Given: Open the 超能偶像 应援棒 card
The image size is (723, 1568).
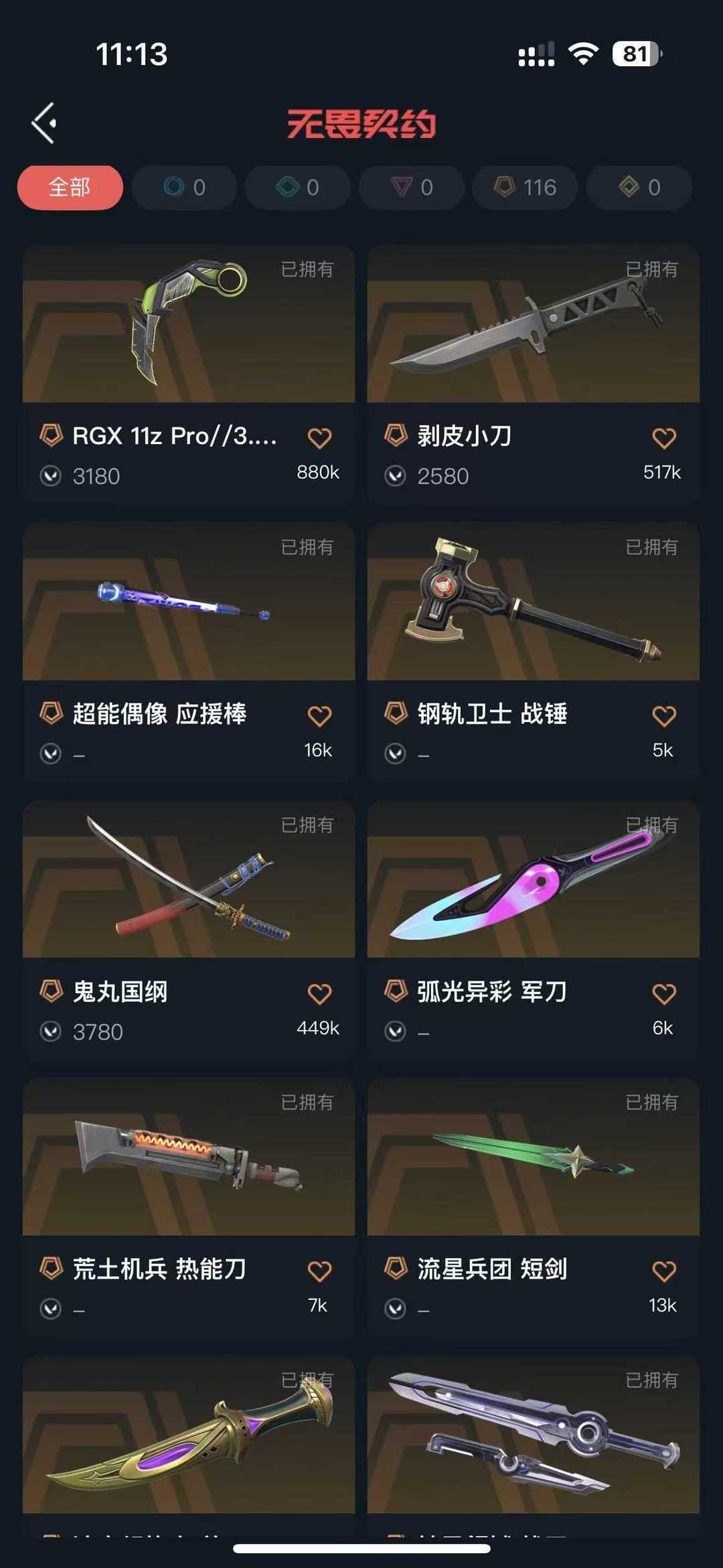Looking at the screenshot, I should pos(189,651).
